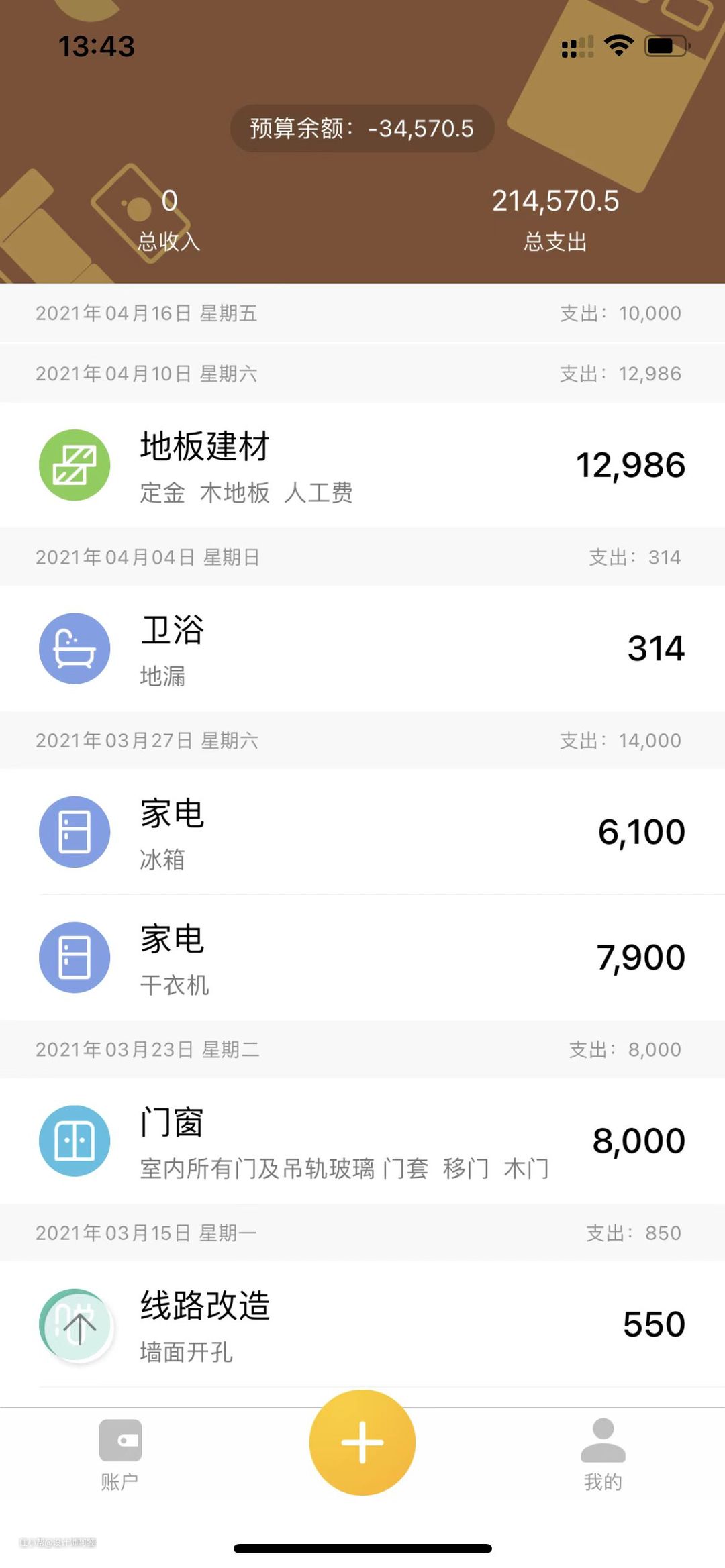The height and width of the screenshot is (1568, 725).
Task: Switch to the 我的 tab
Action: (x=603, y=1453)
